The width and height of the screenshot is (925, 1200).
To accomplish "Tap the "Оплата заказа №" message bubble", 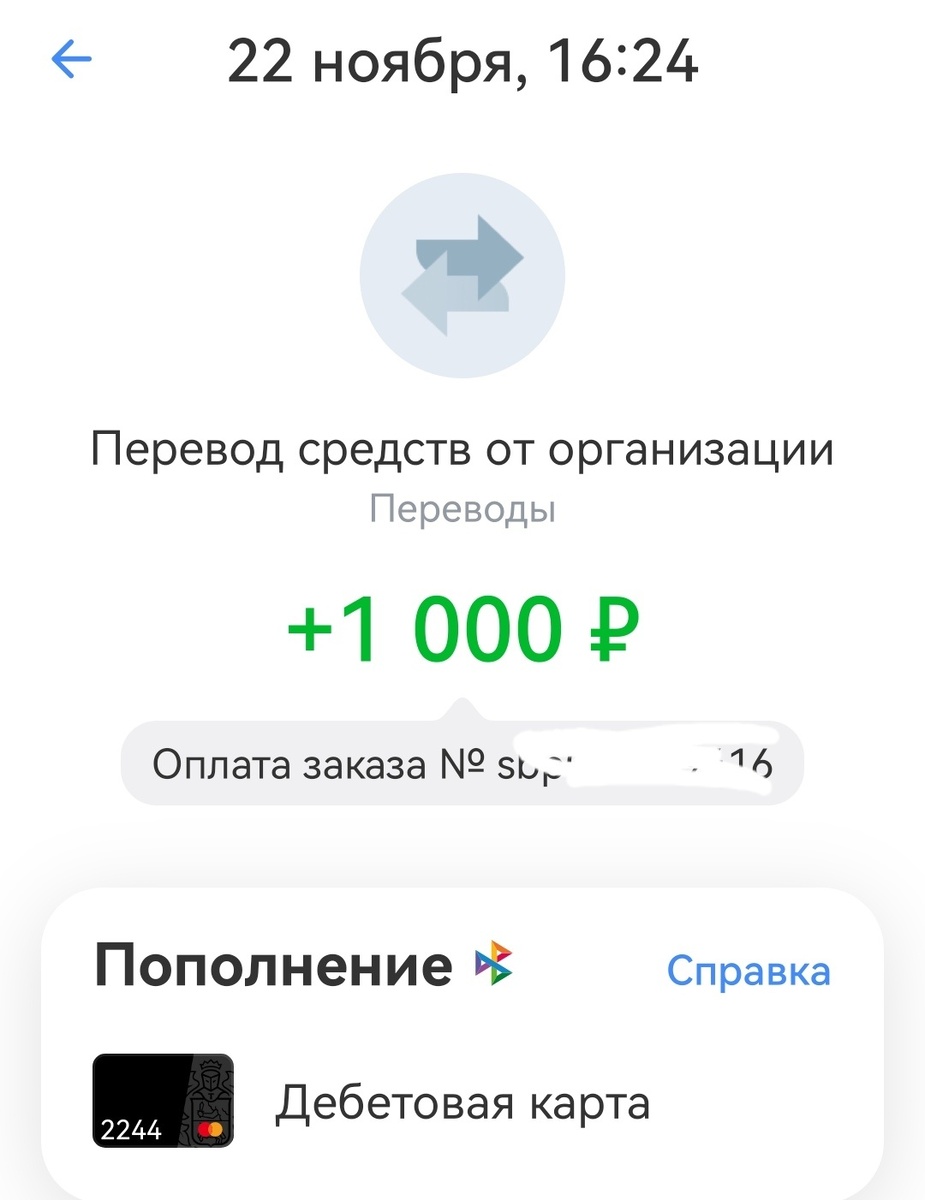I will point(462,762).
